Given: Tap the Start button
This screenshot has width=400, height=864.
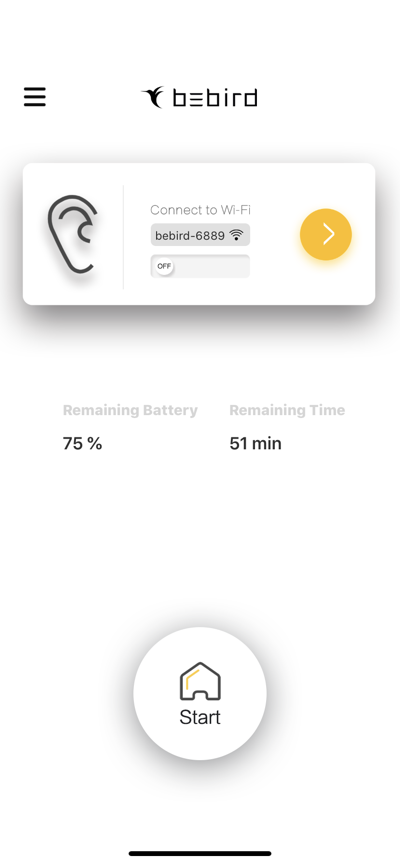Looking at the screenshot, I should [x=200, y=693].
